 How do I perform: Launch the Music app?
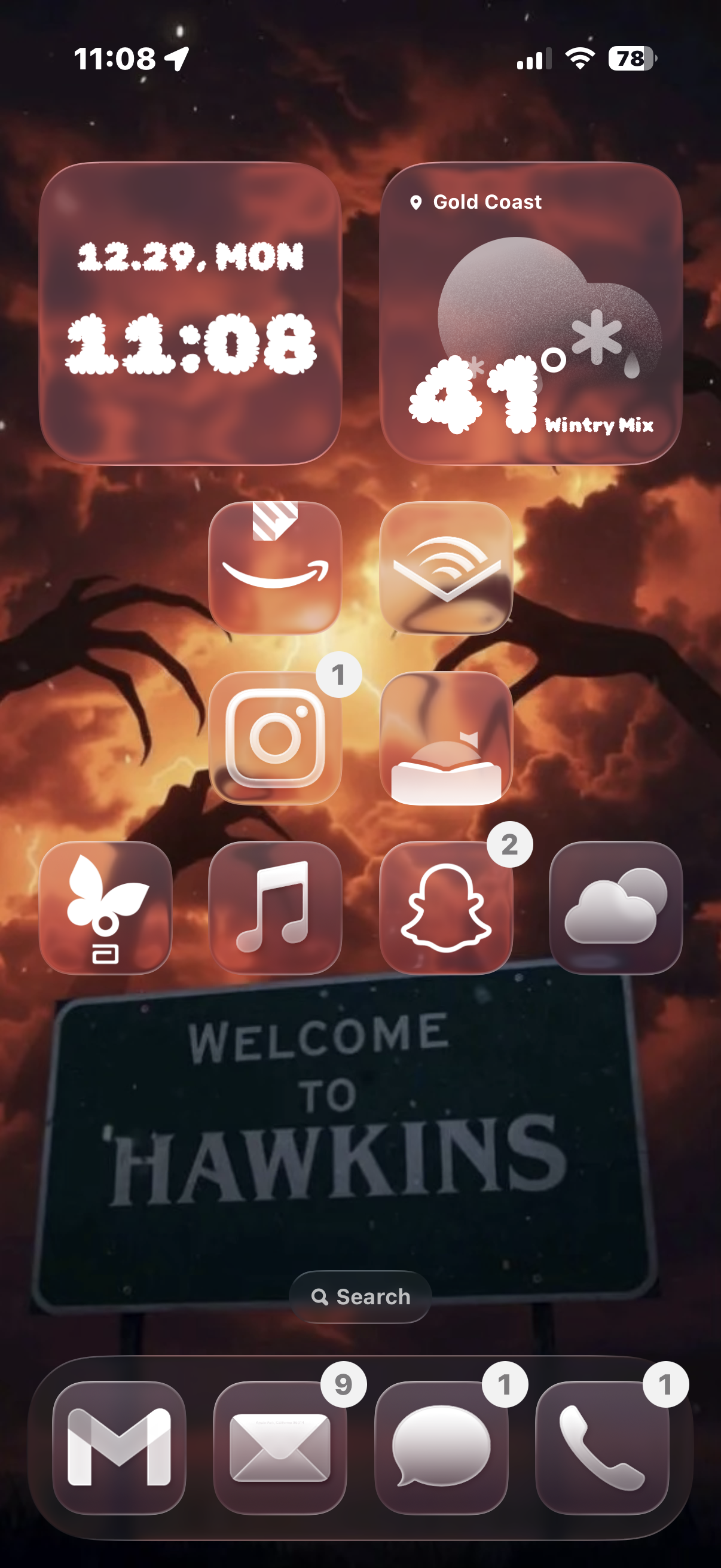[275, 908]
